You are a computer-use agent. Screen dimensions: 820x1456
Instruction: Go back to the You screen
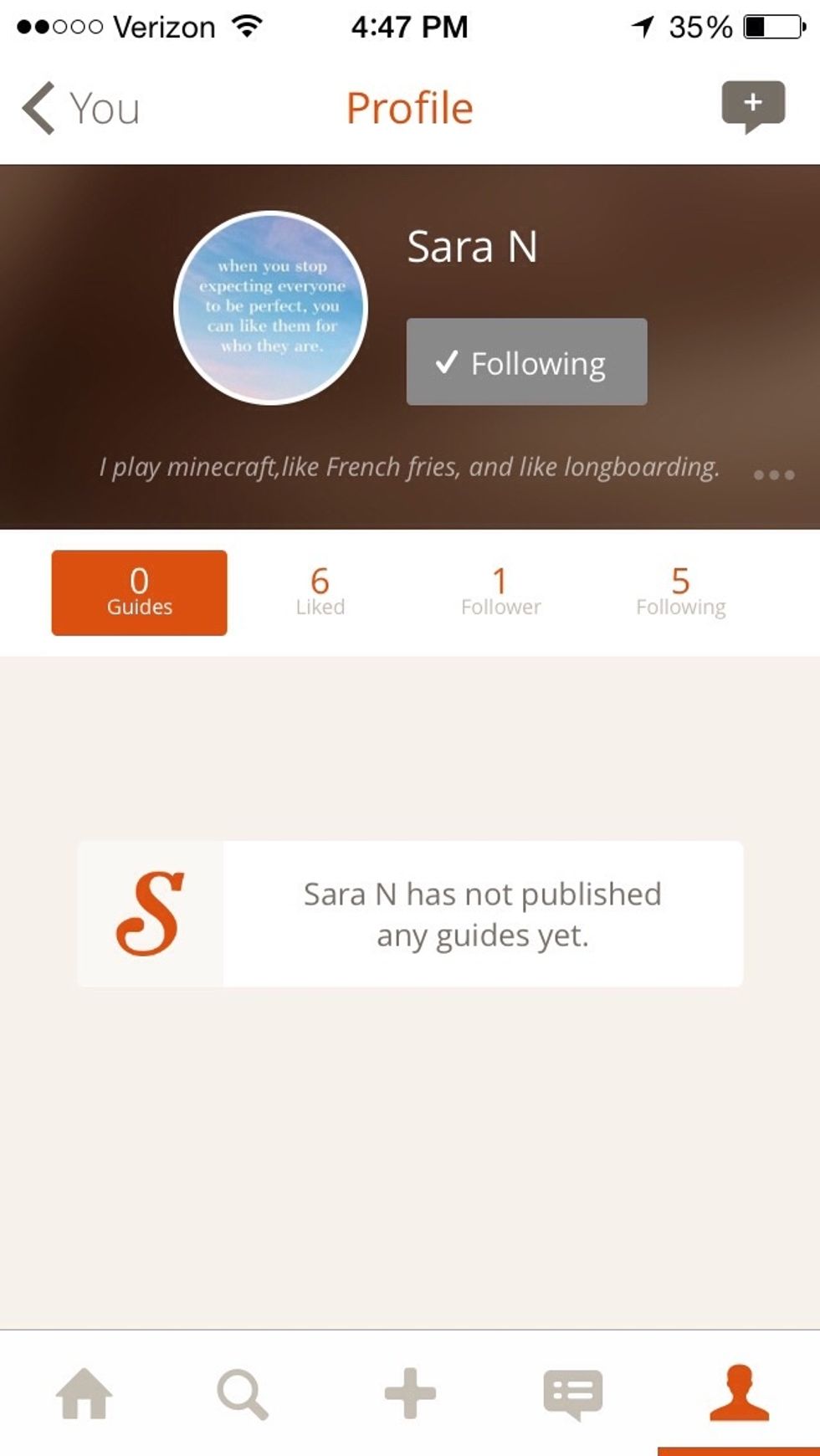[x=79, y=108]
